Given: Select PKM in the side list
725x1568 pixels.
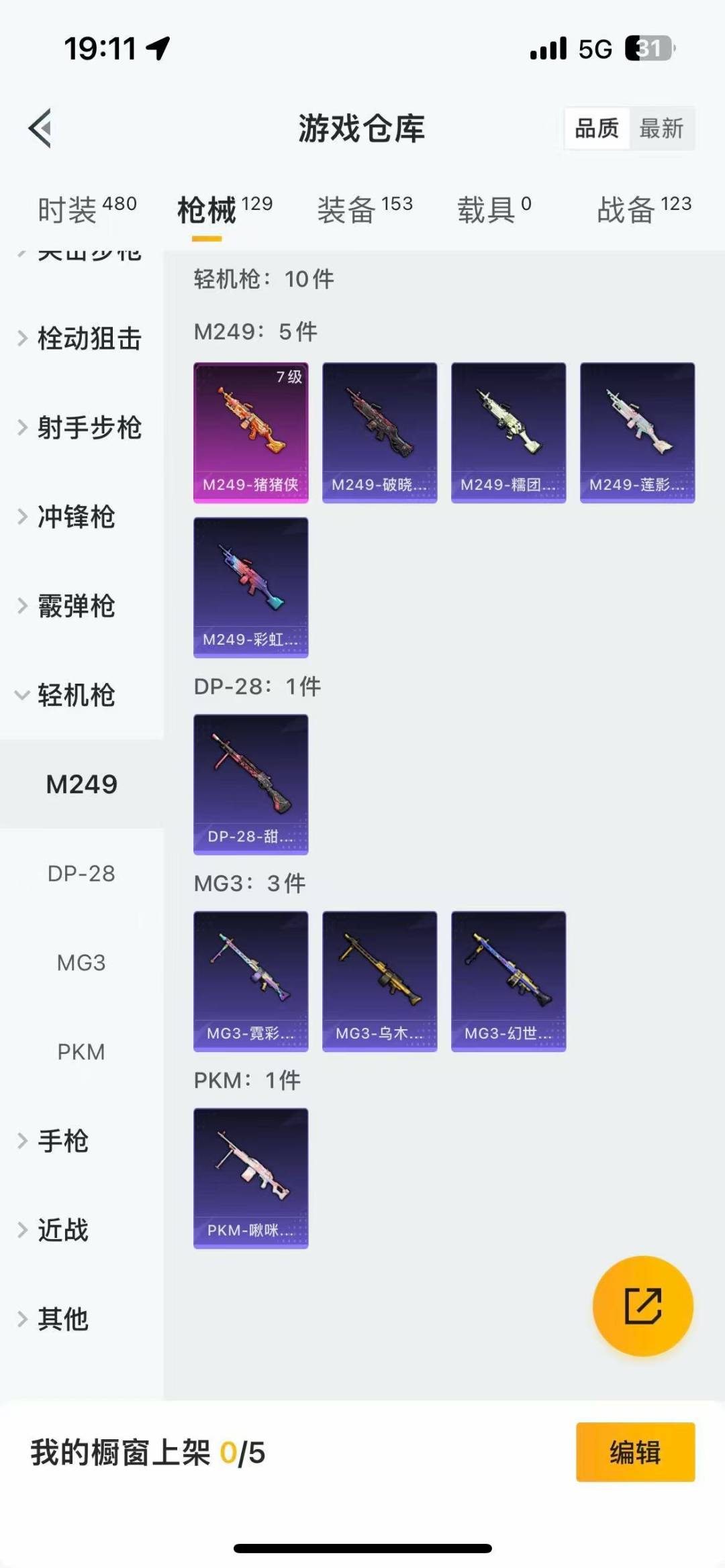Looking at the screenshot, I should point(81,1052).
